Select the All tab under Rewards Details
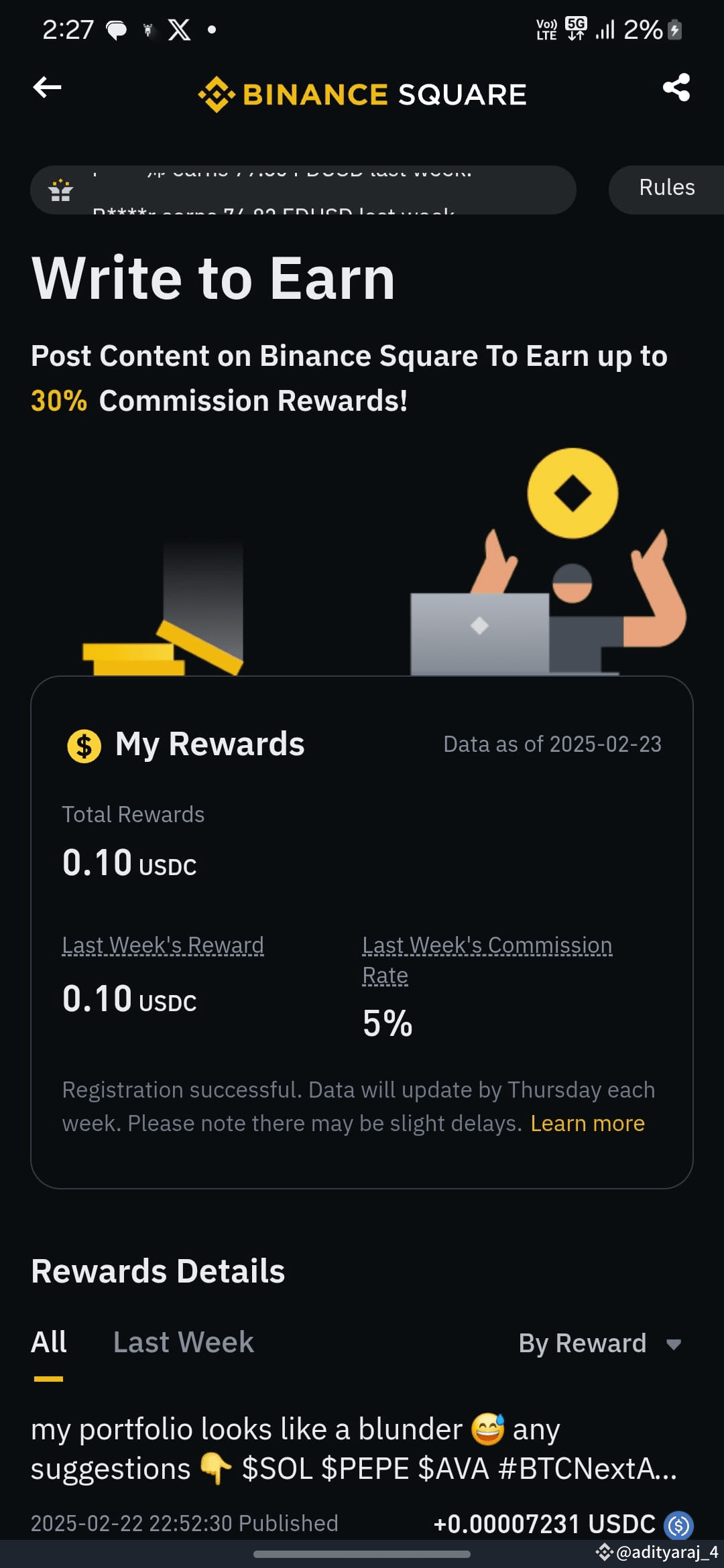724x1568 pixels. point(48,1342)
